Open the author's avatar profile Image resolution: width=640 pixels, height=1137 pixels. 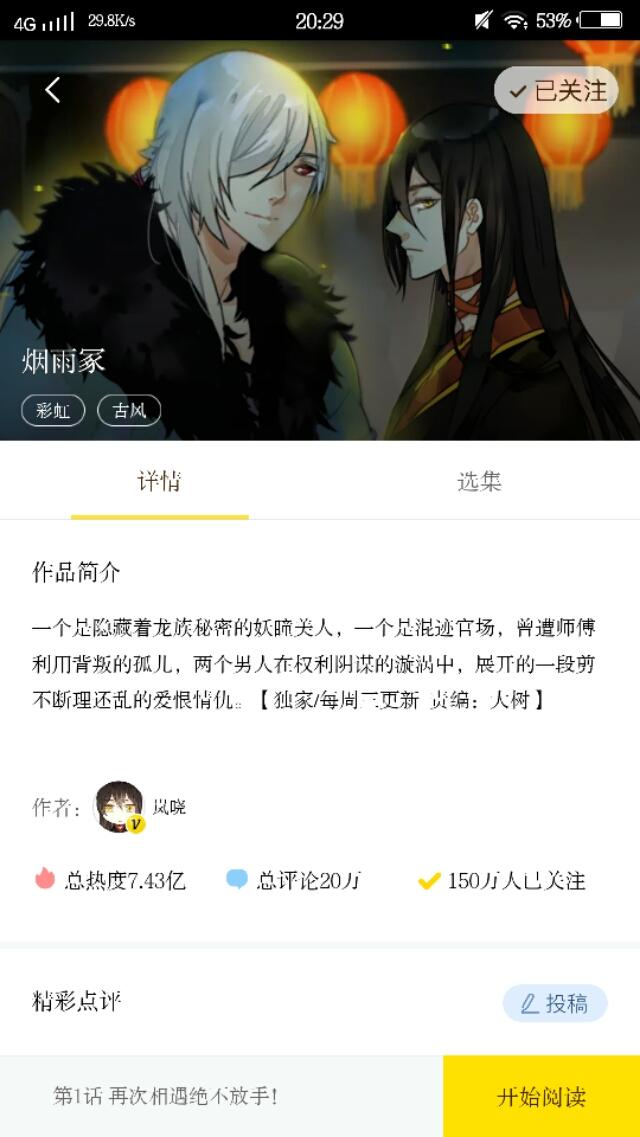[x=119, y=806]
